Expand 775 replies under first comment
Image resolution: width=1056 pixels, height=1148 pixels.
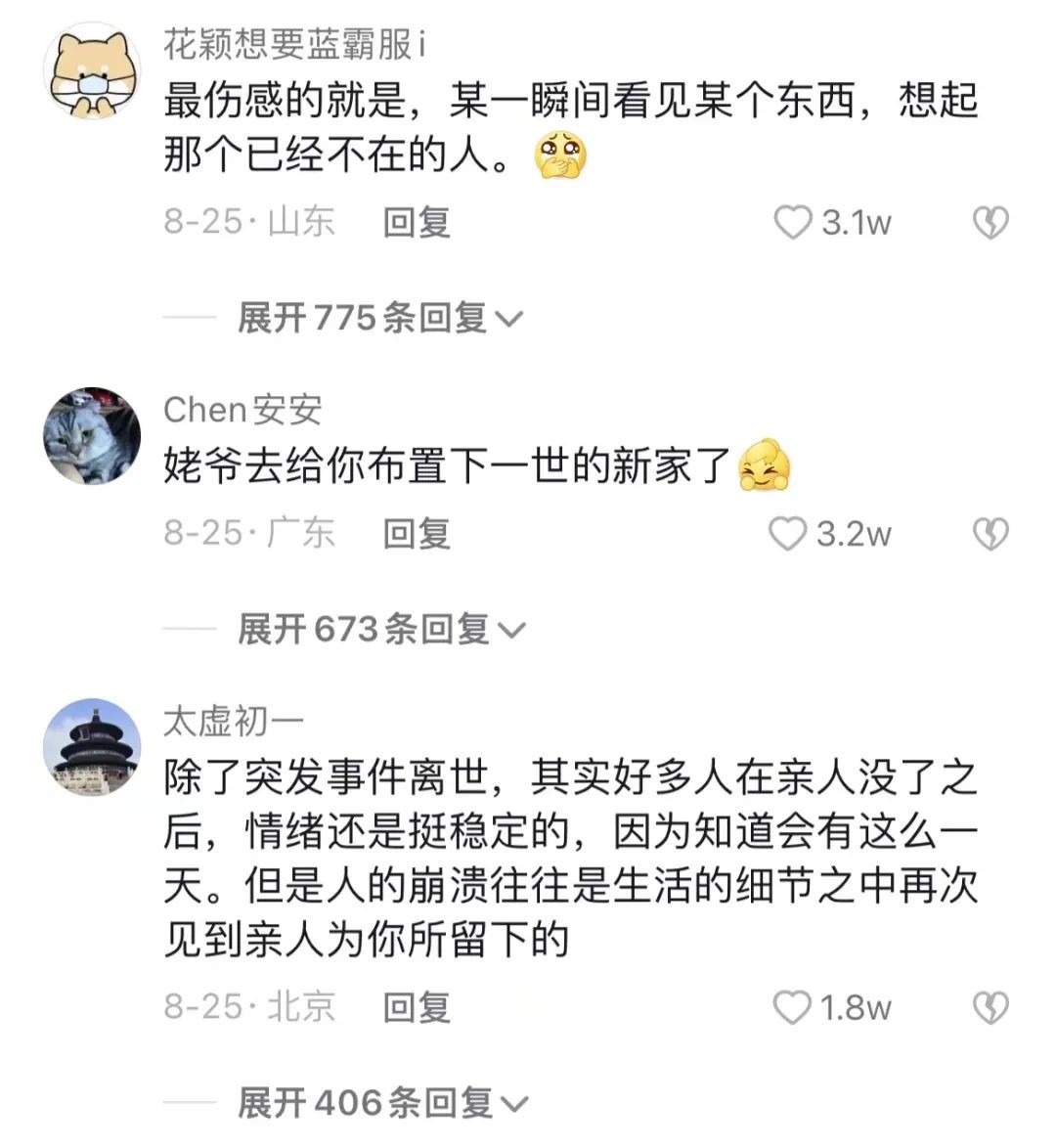click(381, 318)
